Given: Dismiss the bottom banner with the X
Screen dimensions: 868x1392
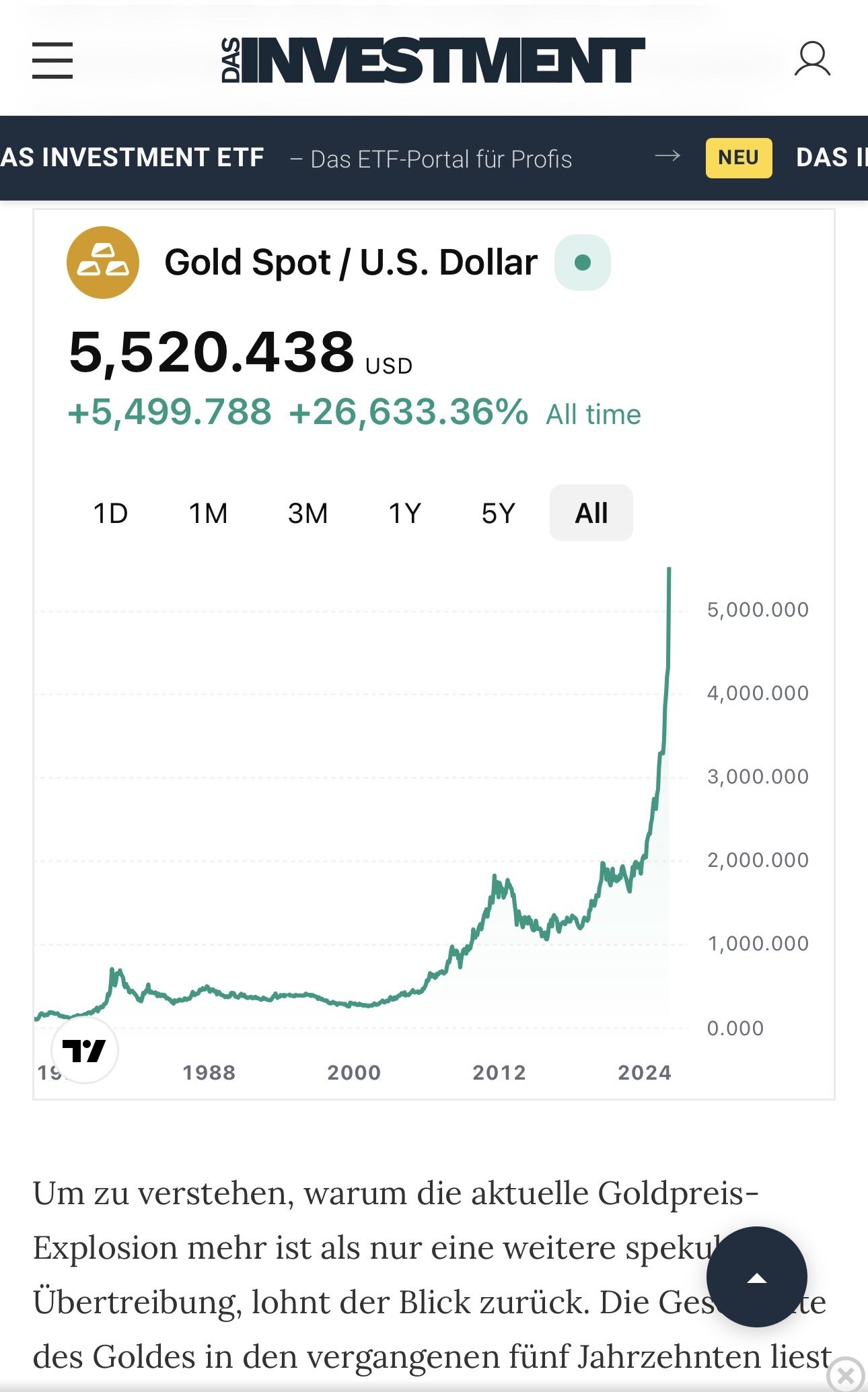Looking at the screenshot, I should pos(846,1373).
